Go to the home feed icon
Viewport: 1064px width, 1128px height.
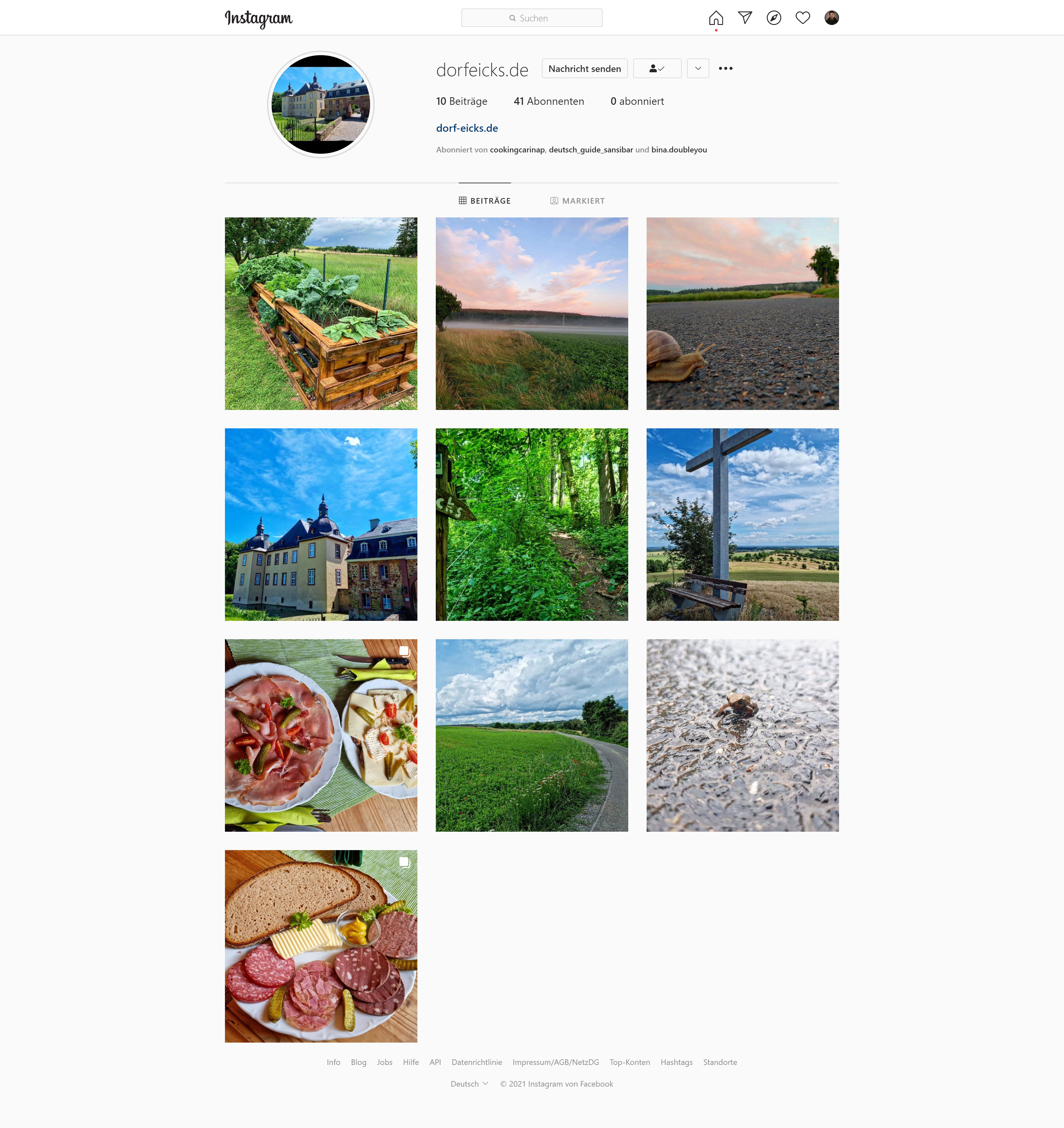pos(716,18)
